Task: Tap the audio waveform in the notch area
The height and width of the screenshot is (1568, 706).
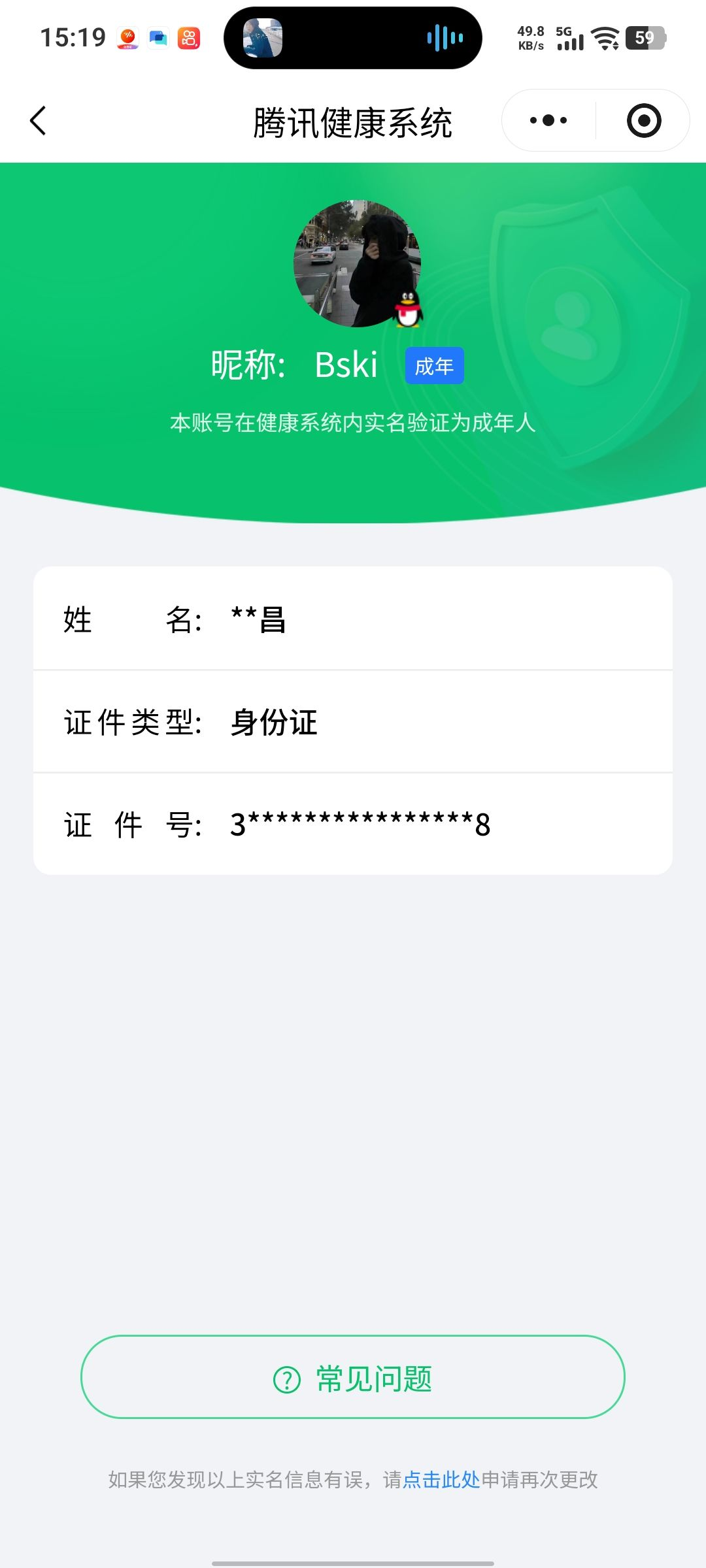Action: (x=443, y=37)
